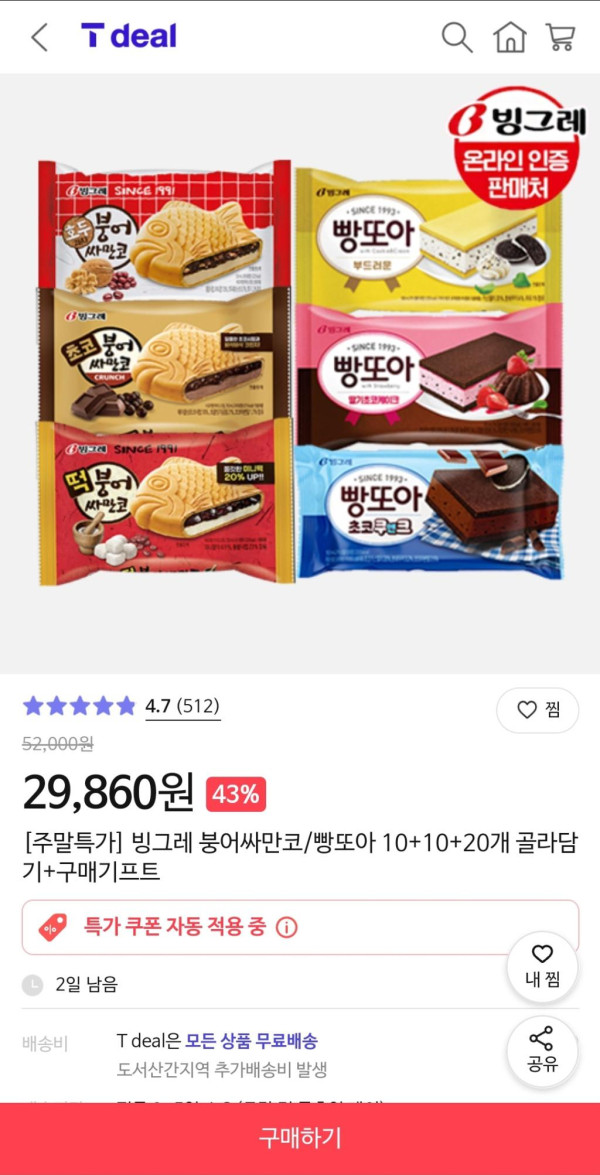600x1175 pixels.
Task: Go to the home page icon
Action: pos(510,38)
